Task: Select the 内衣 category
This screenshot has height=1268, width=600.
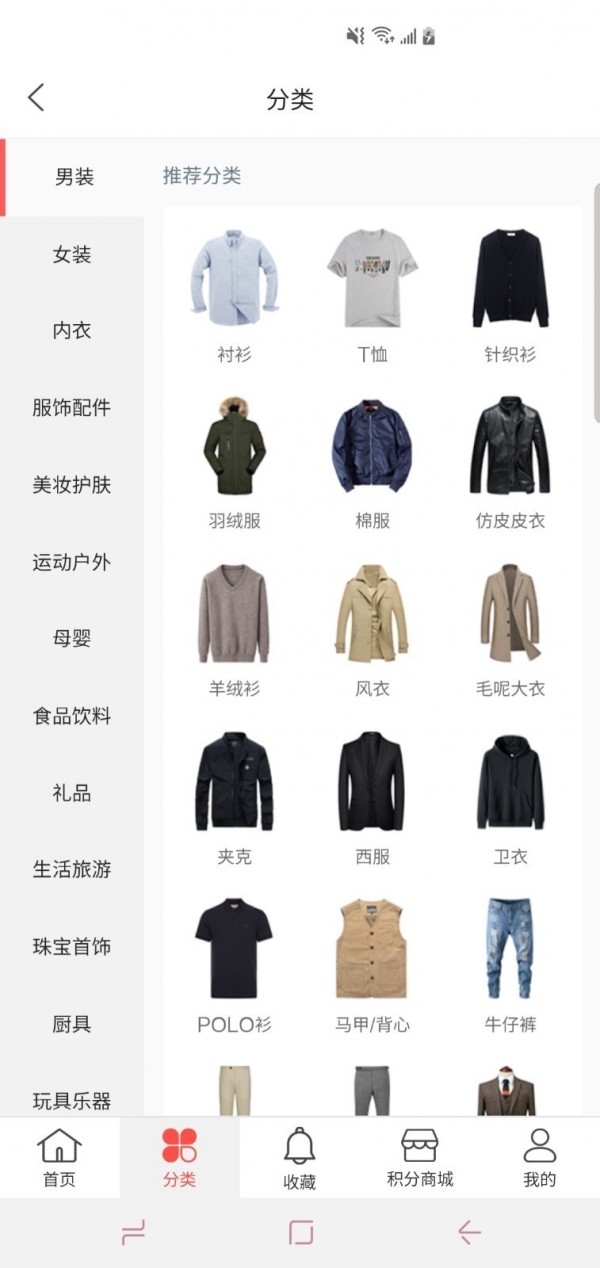Action: tap(72, 331)
